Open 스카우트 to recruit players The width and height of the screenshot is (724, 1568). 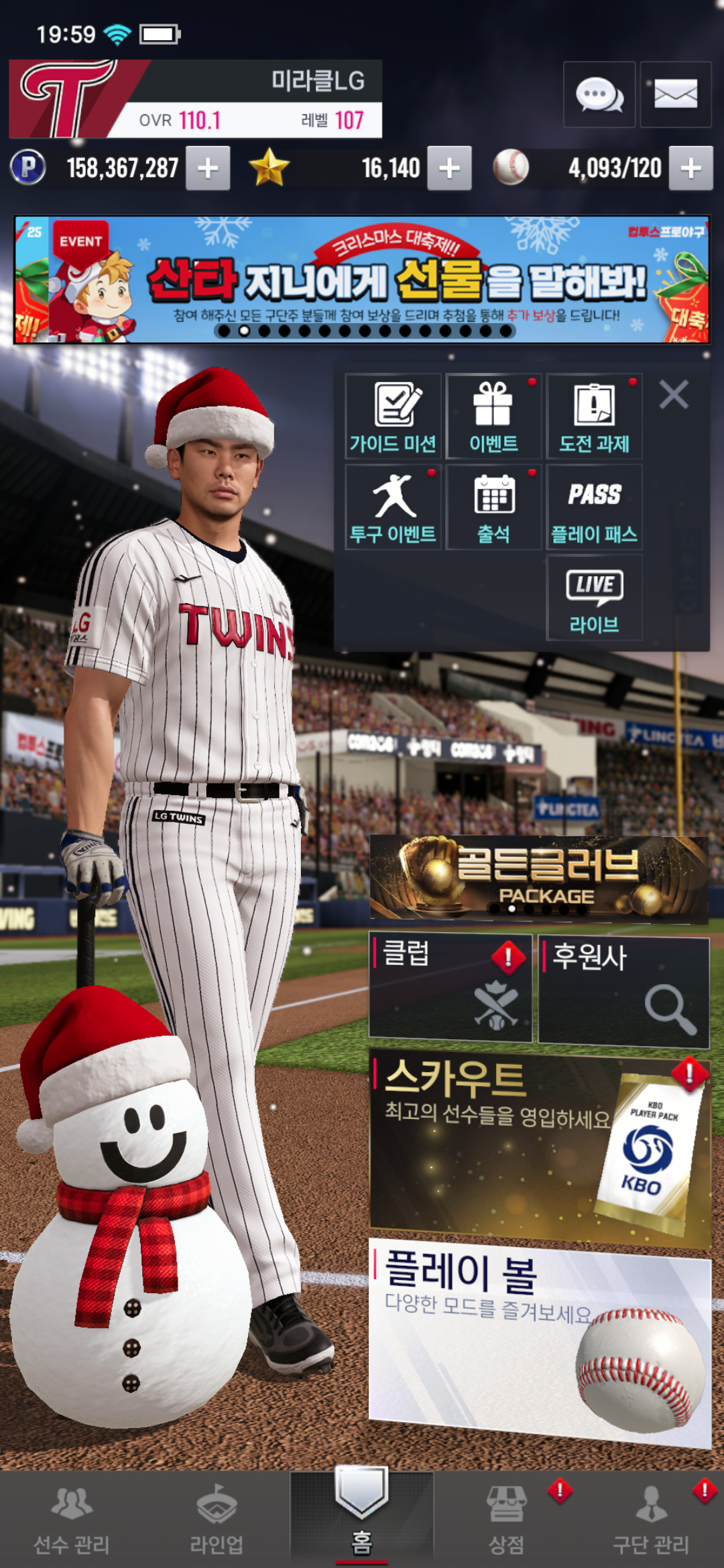[539, 1146]
